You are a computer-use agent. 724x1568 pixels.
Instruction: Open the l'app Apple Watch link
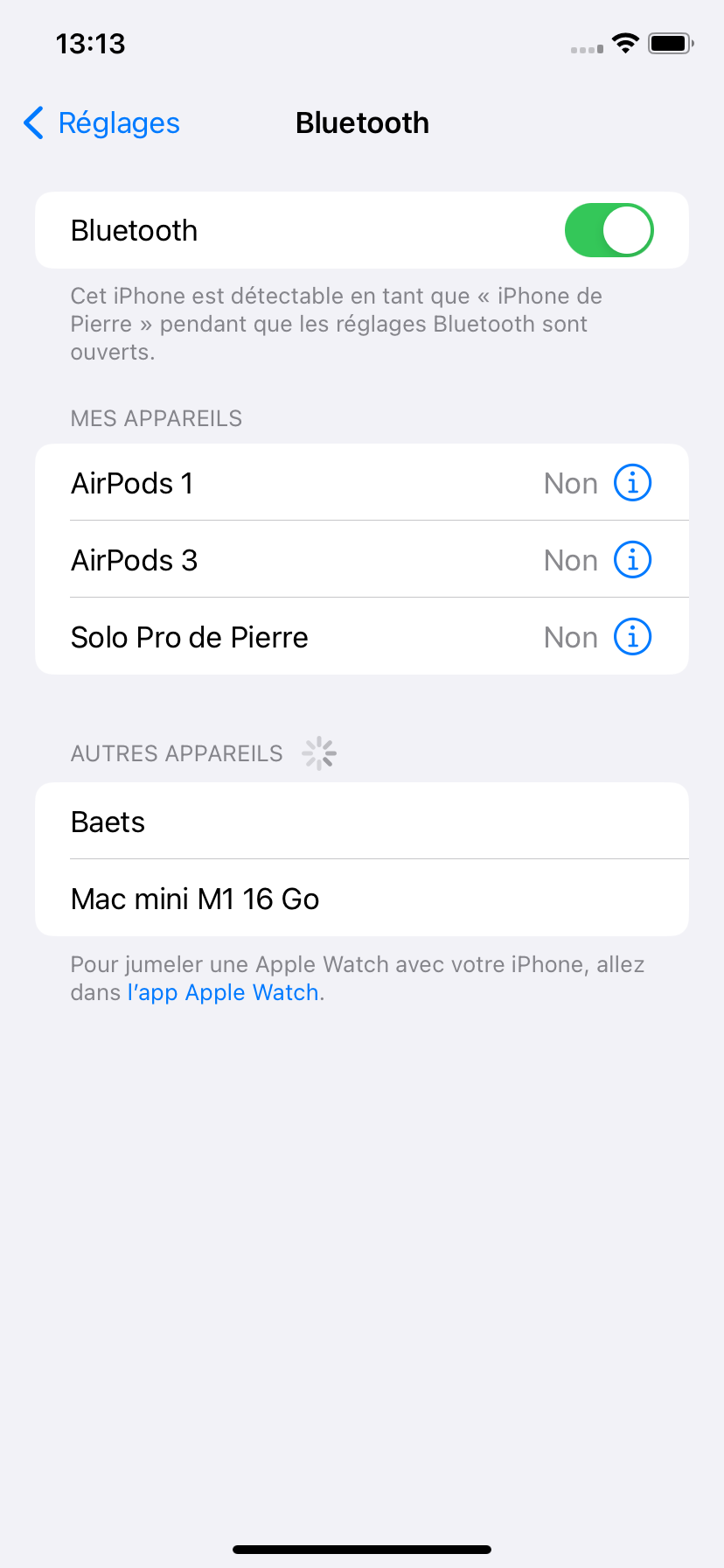coord(223,993)
